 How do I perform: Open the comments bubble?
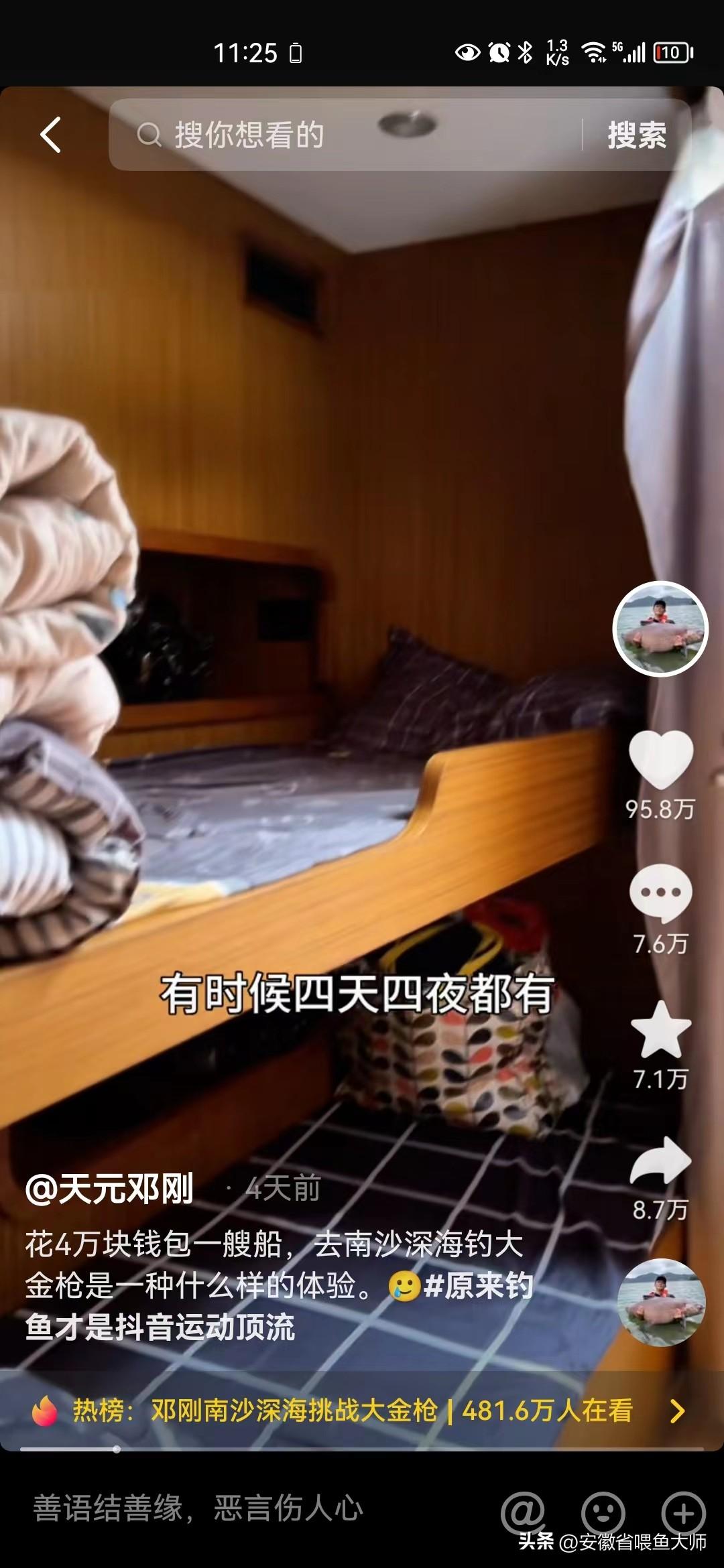click(x=660, y=893)
